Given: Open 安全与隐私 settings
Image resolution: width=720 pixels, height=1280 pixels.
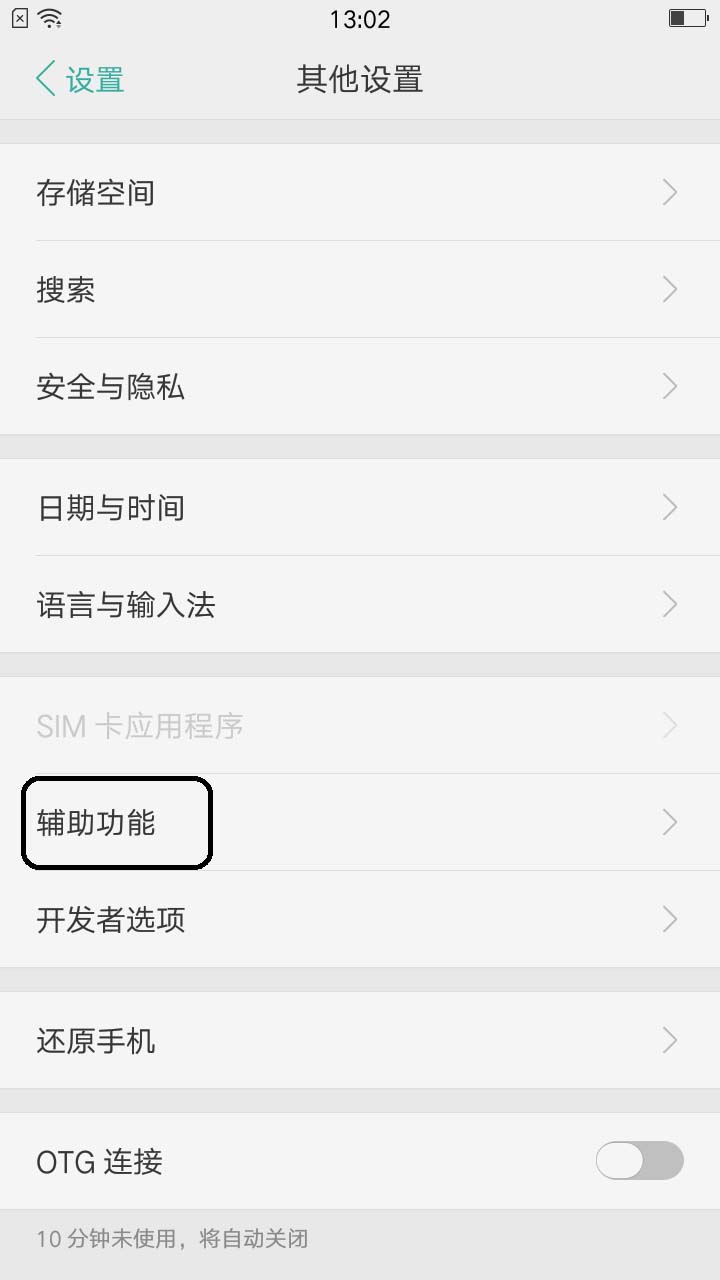Looking at the screenshot, I should click(x=360, y=386).
